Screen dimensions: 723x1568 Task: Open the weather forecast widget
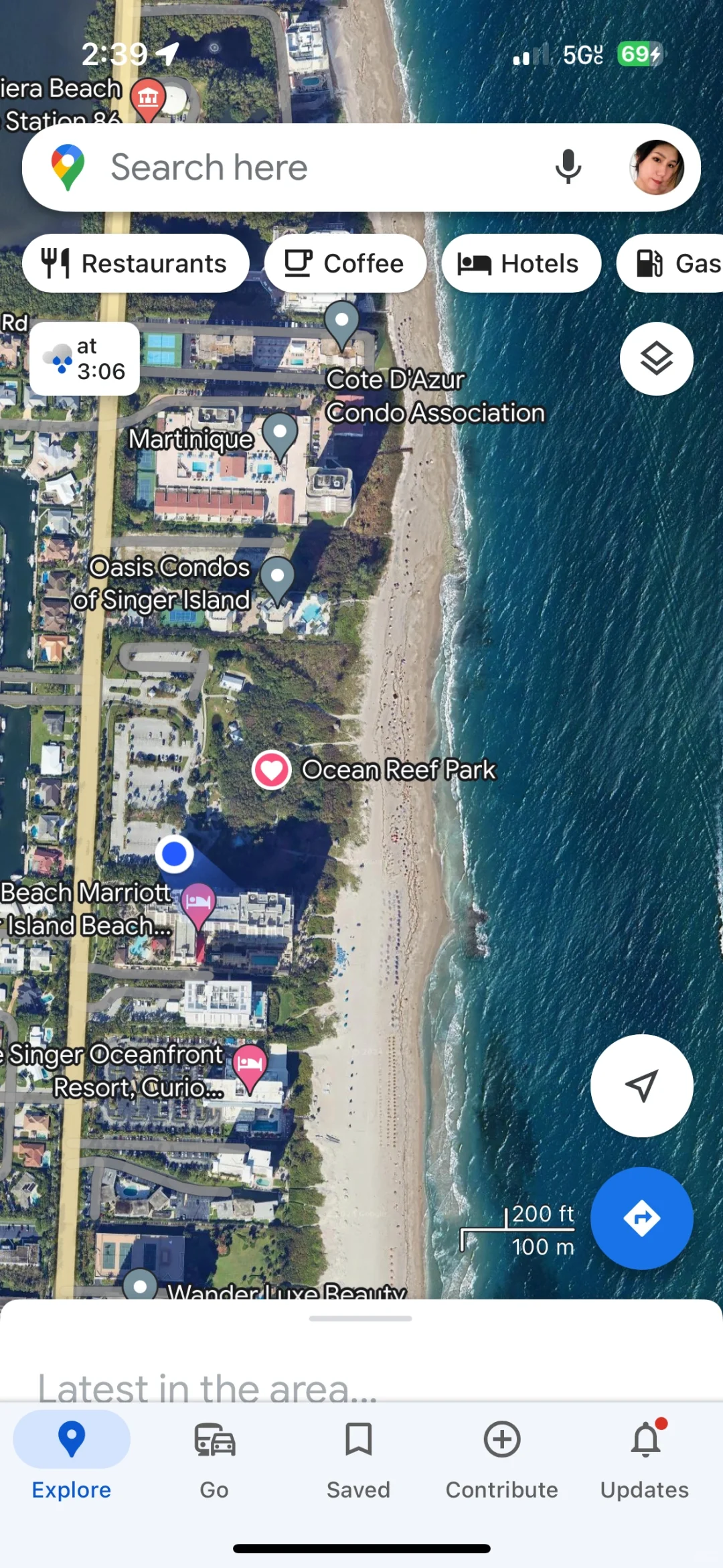point(83,358)
